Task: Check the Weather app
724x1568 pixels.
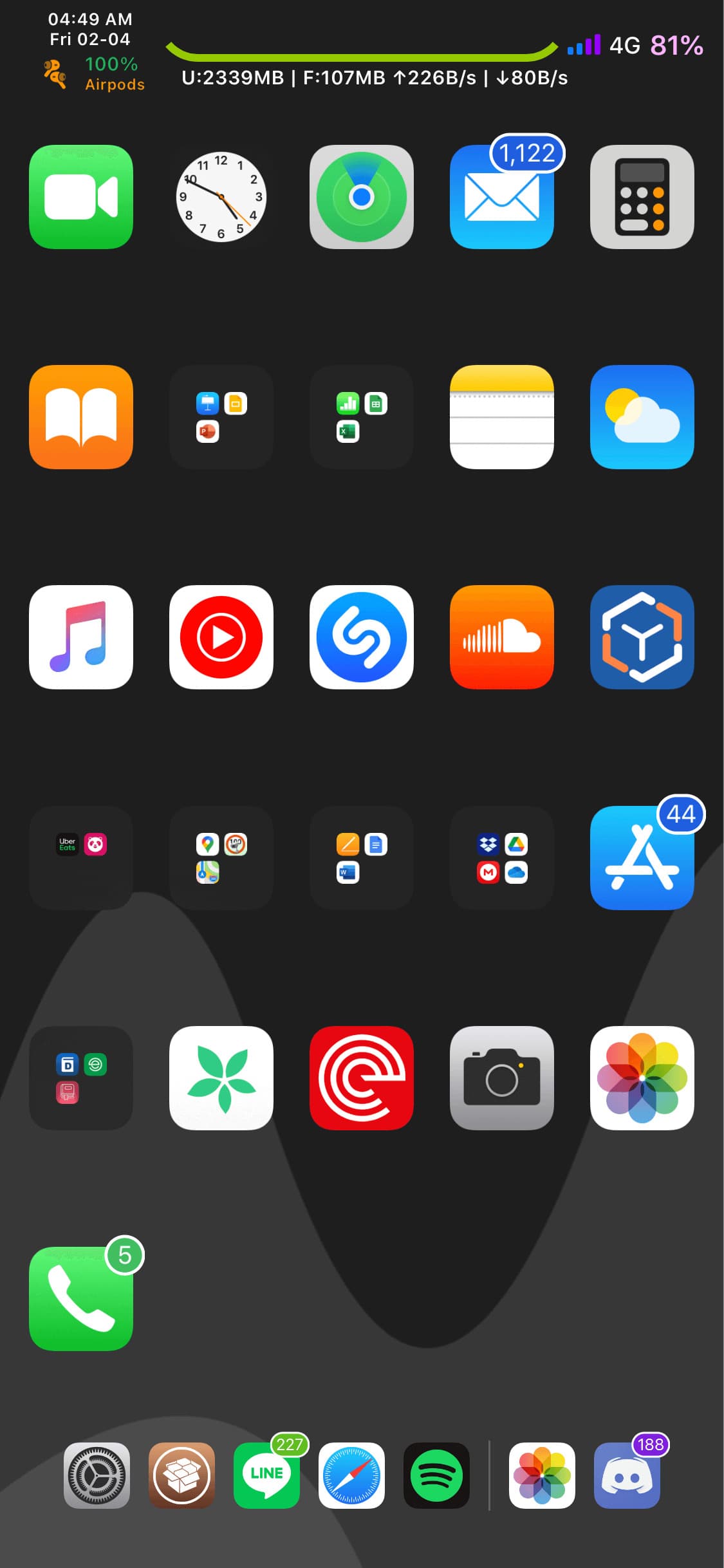Action: tap(642, 417)
